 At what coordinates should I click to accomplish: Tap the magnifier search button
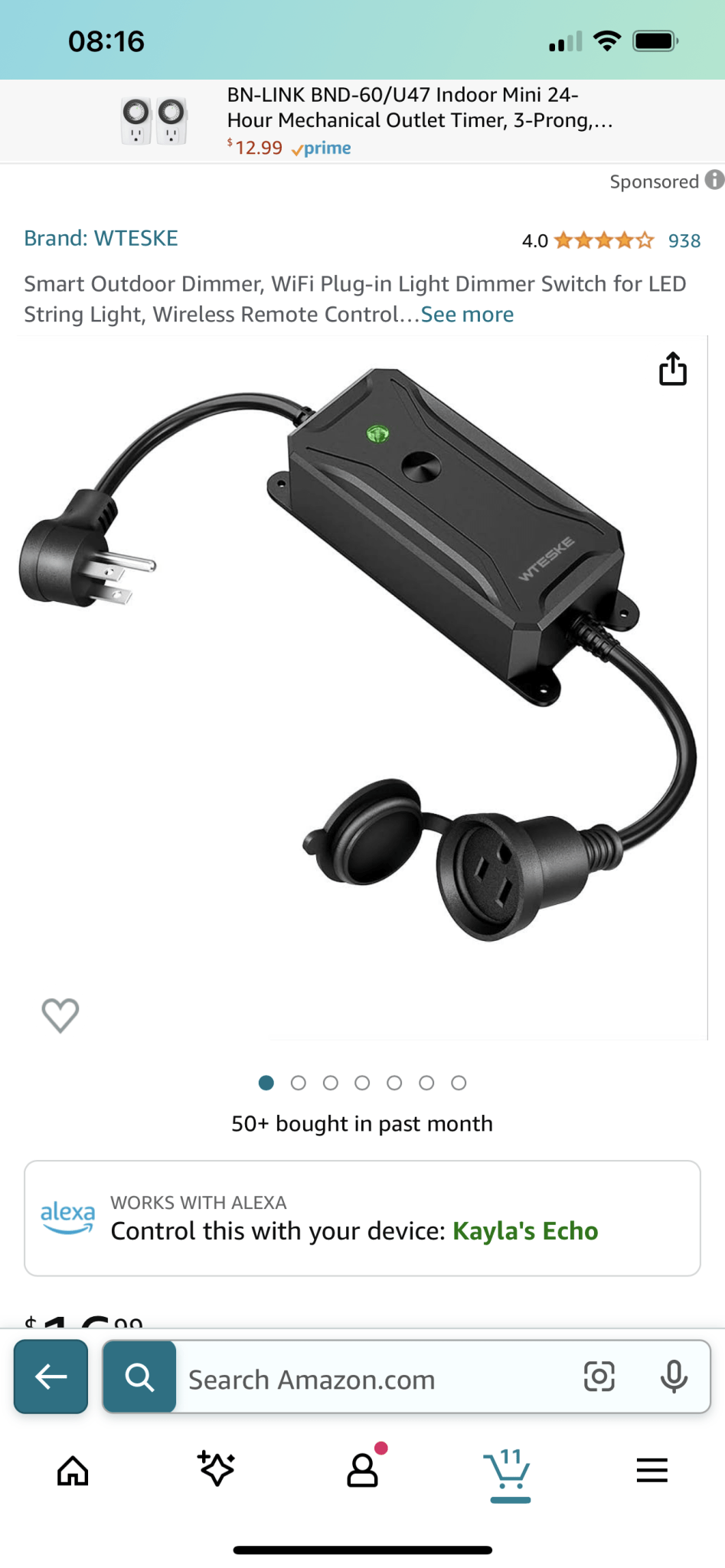pyautogui.click(x=140, y=1377)
